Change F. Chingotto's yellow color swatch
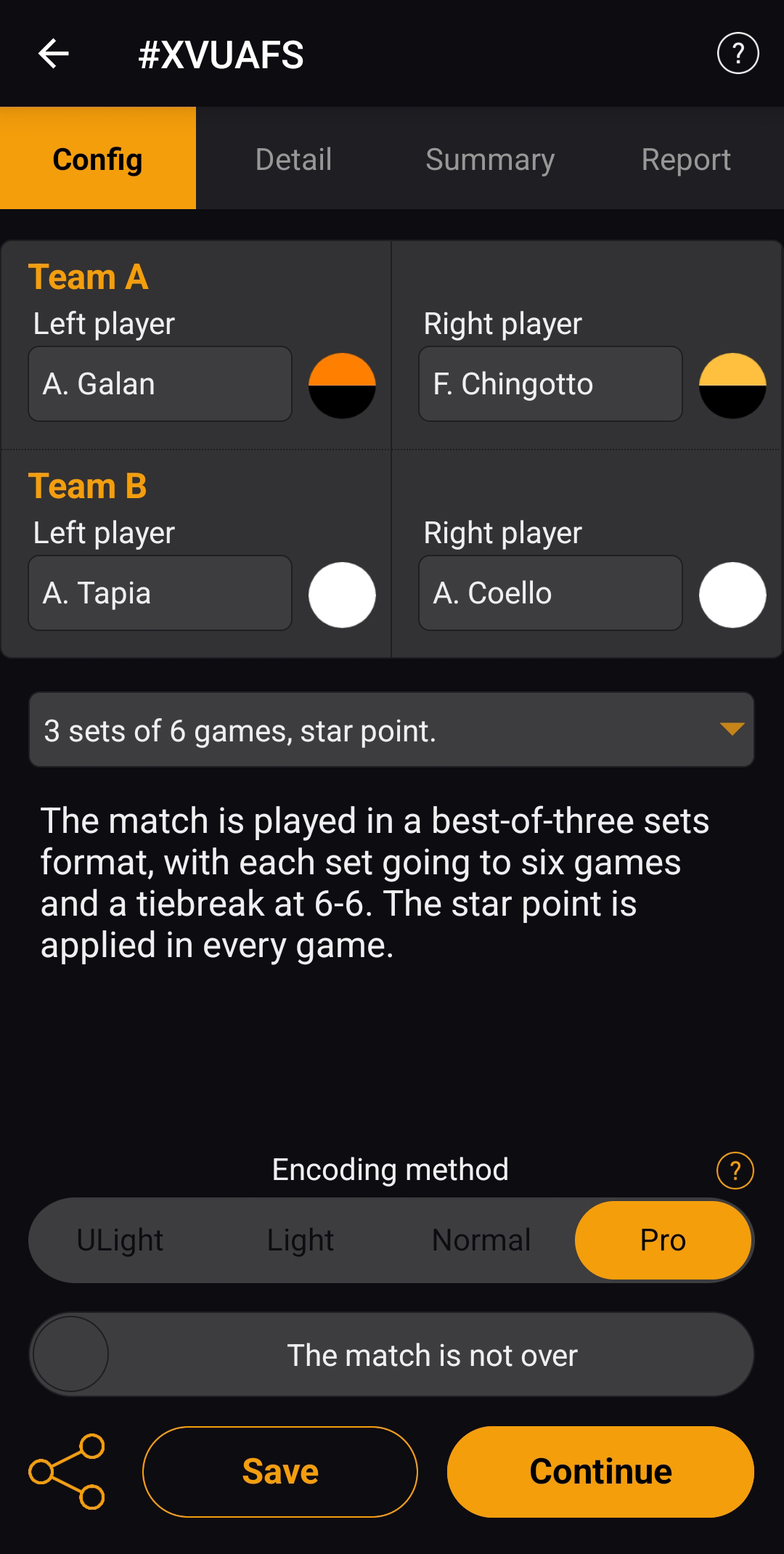 [x=732, y=386]
